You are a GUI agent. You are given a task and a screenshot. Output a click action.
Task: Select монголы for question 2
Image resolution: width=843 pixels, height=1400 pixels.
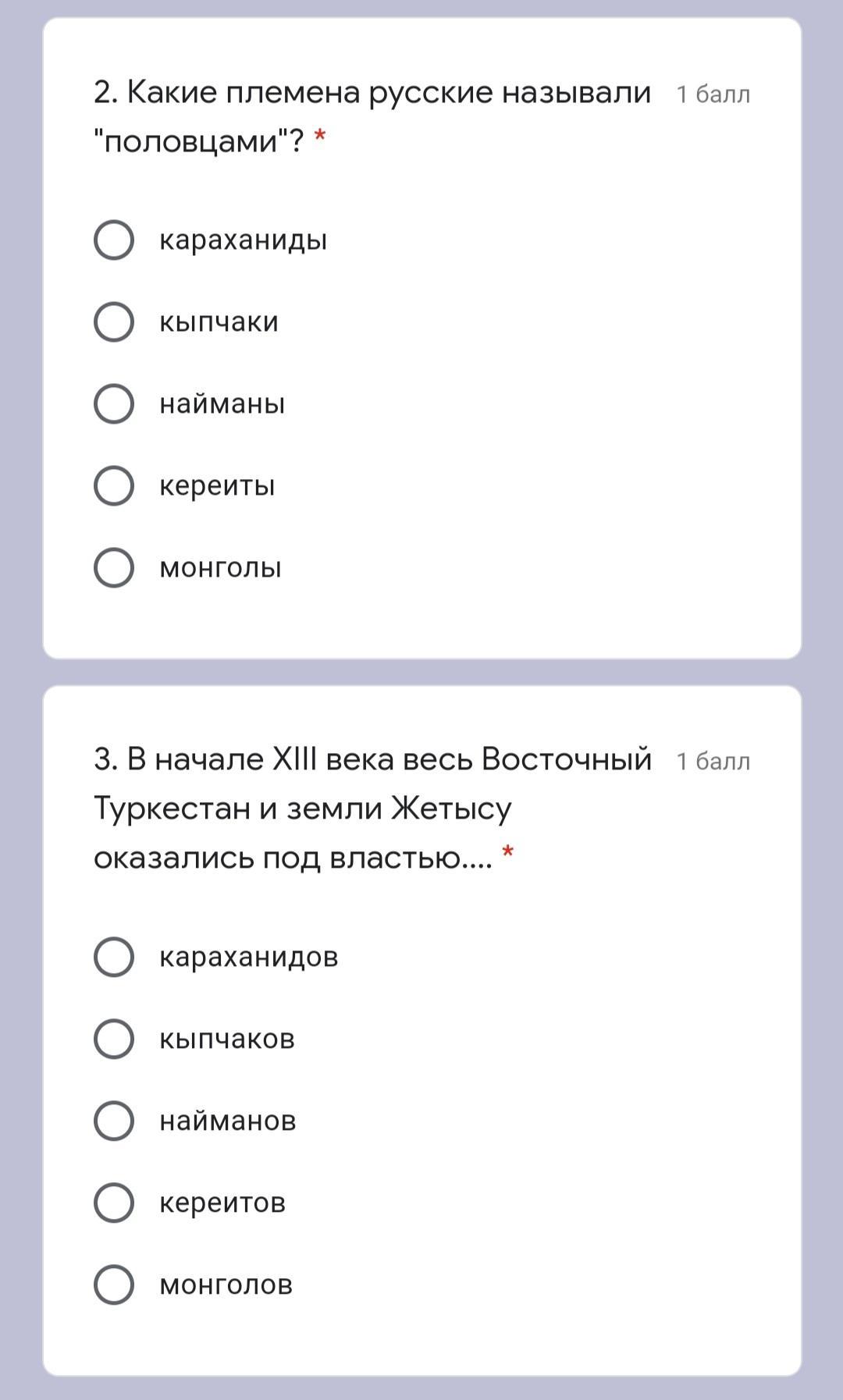coord(114,567)
